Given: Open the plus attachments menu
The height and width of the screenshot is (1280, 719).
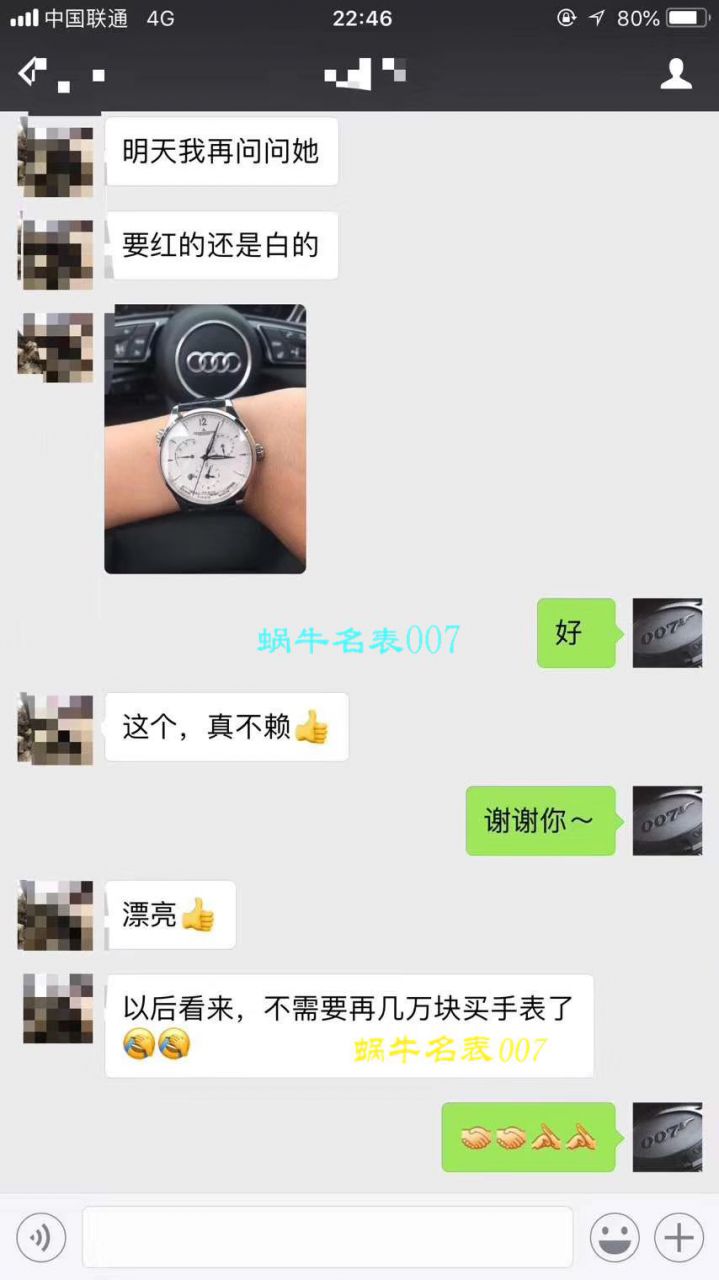Looking at the screenshot, I should 679,1238.
